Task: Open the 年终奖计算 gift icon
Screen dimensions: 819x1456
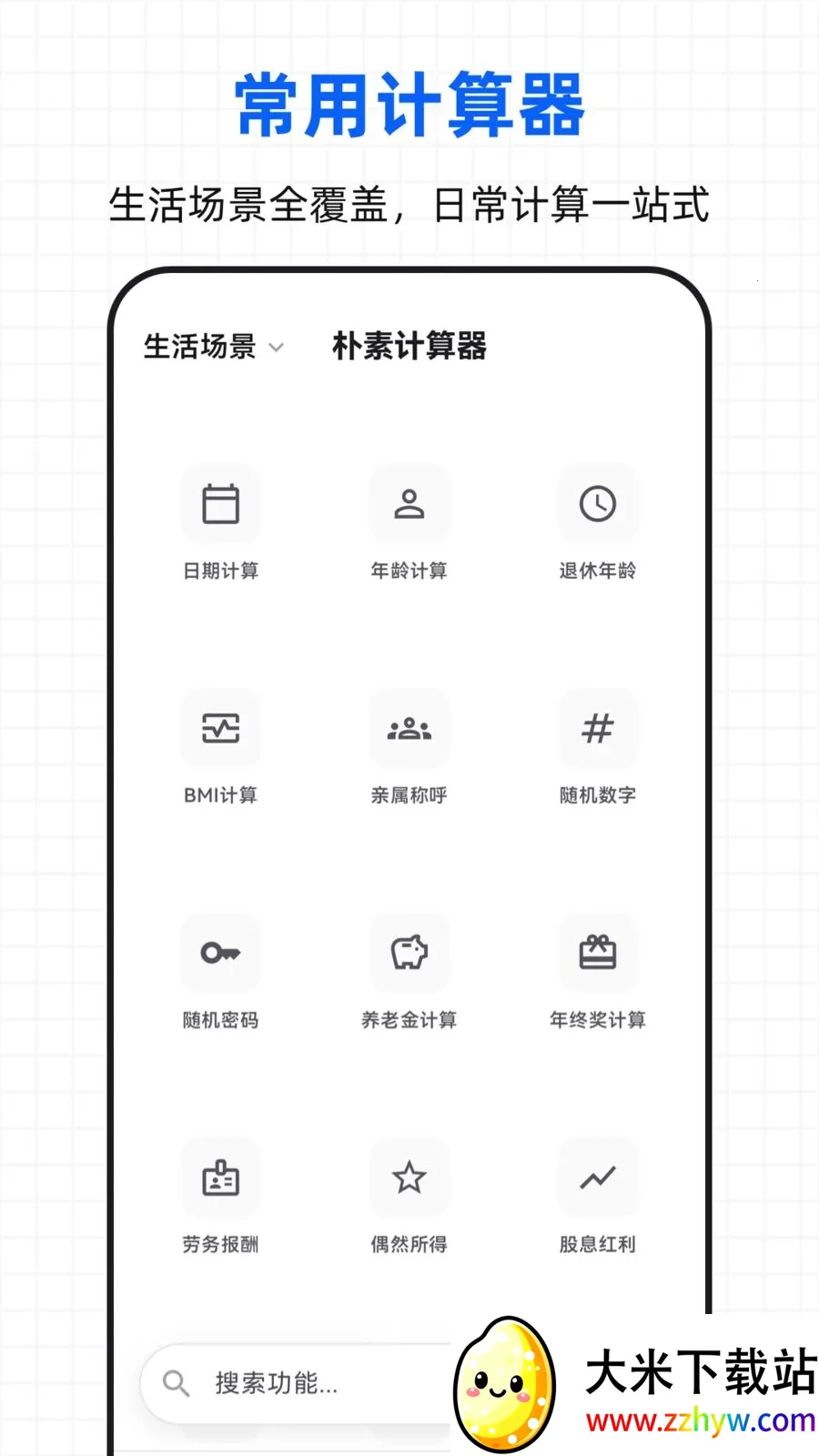Action: [598, 954]
